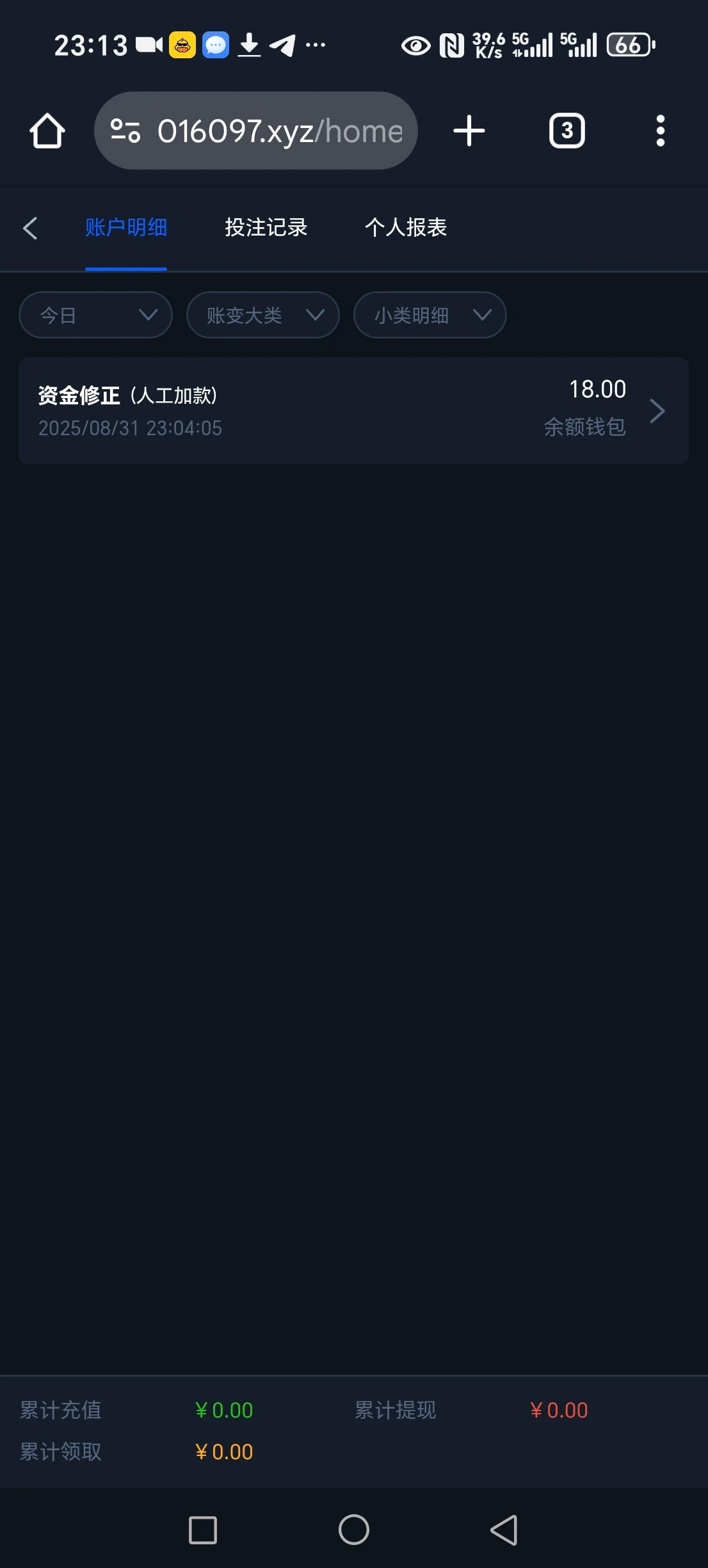Switch to the 个人报表 tab

(405, 228)
